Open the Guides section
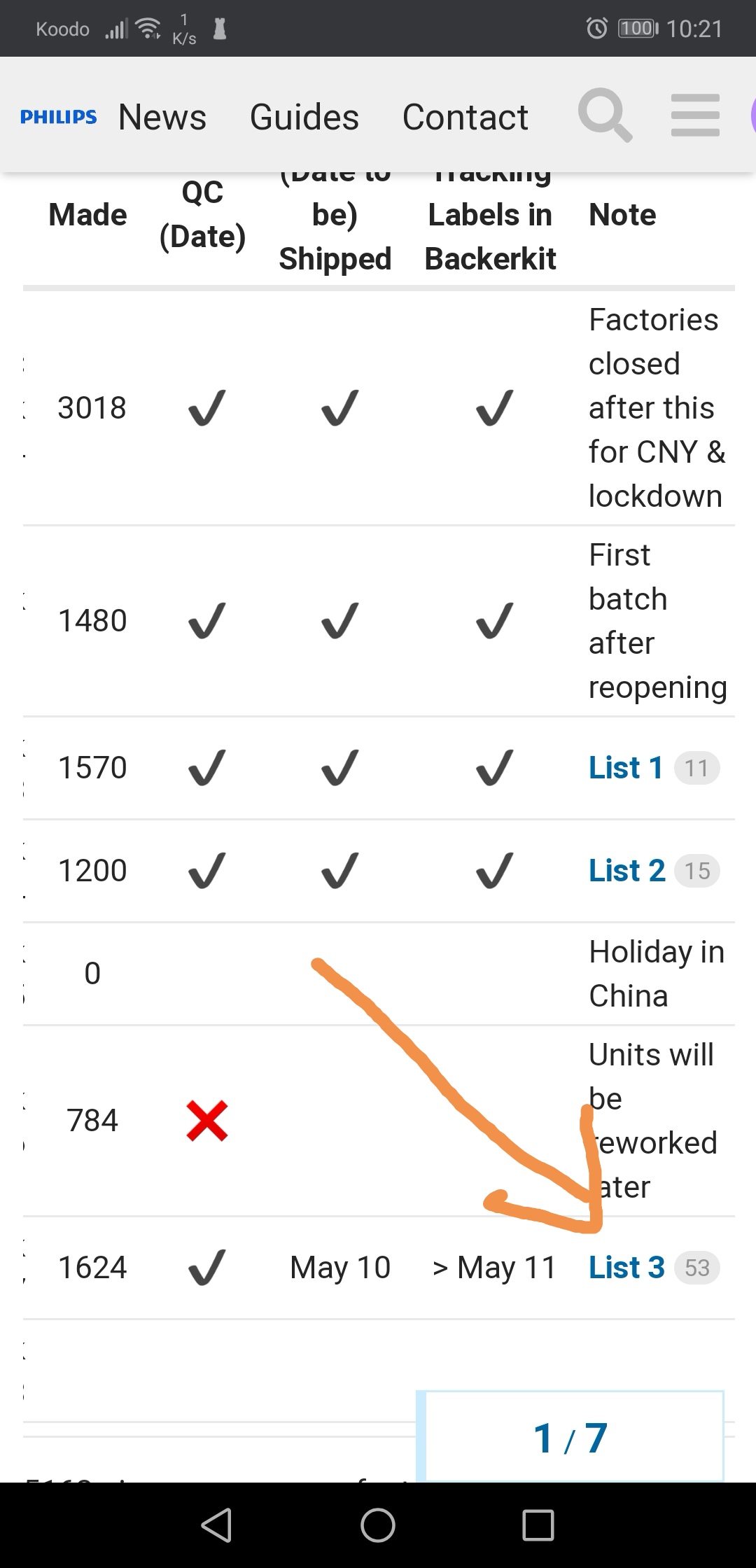 tap(304, 117)
